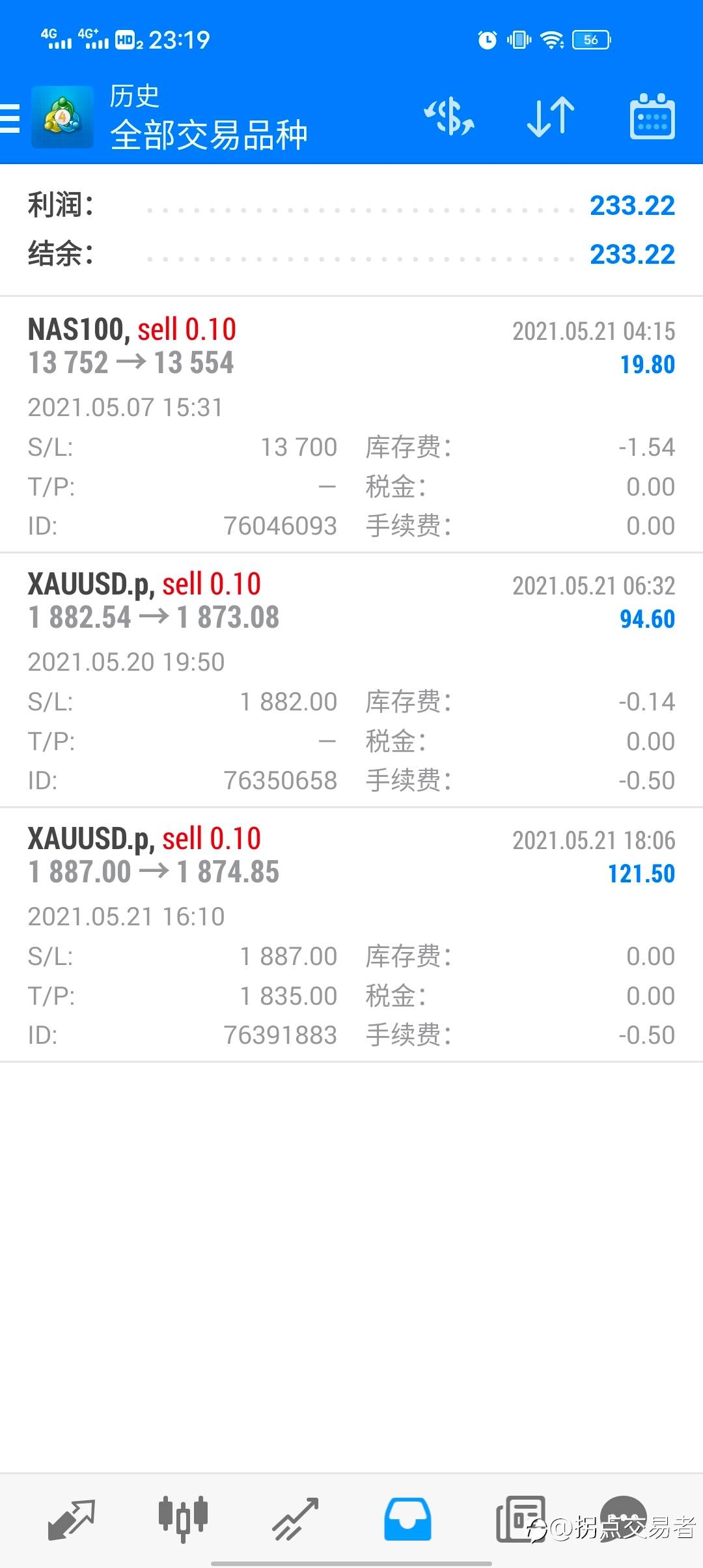Collapse the NAS100 sell 0.10 trade
703x1568 pixels.
tap(351, 425)
